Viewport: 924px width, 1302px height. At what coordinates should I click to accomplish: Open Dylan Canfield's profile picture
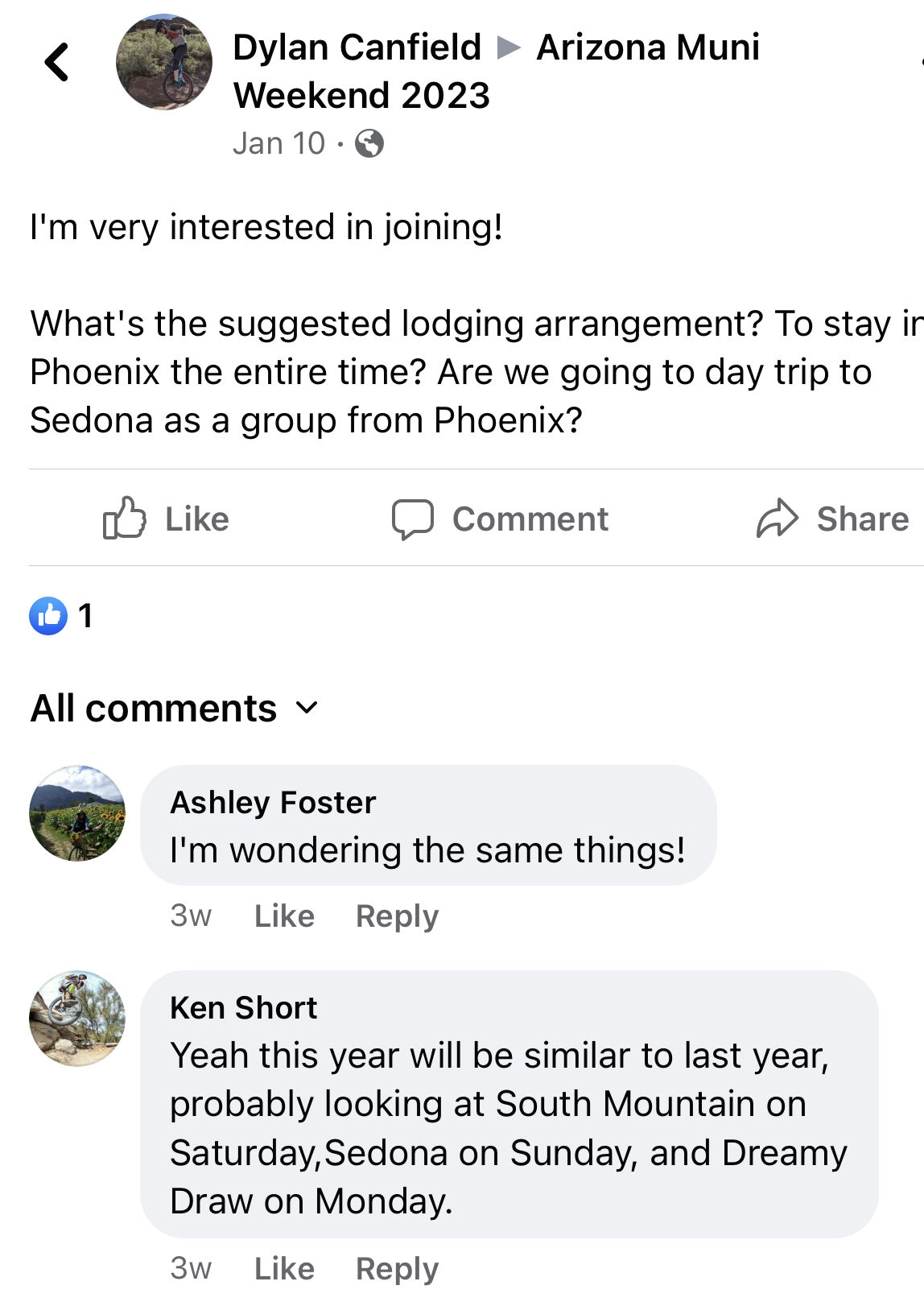[164, 62]
